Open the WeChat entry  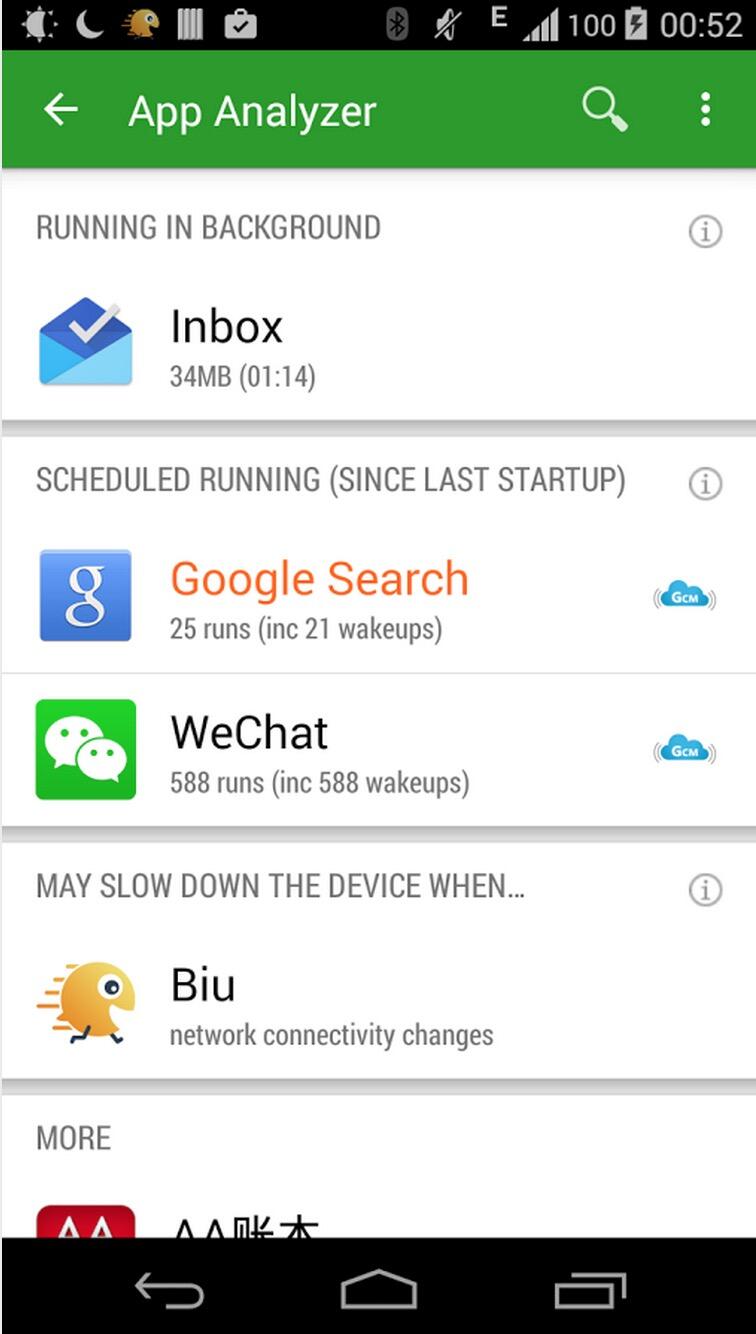378,750
